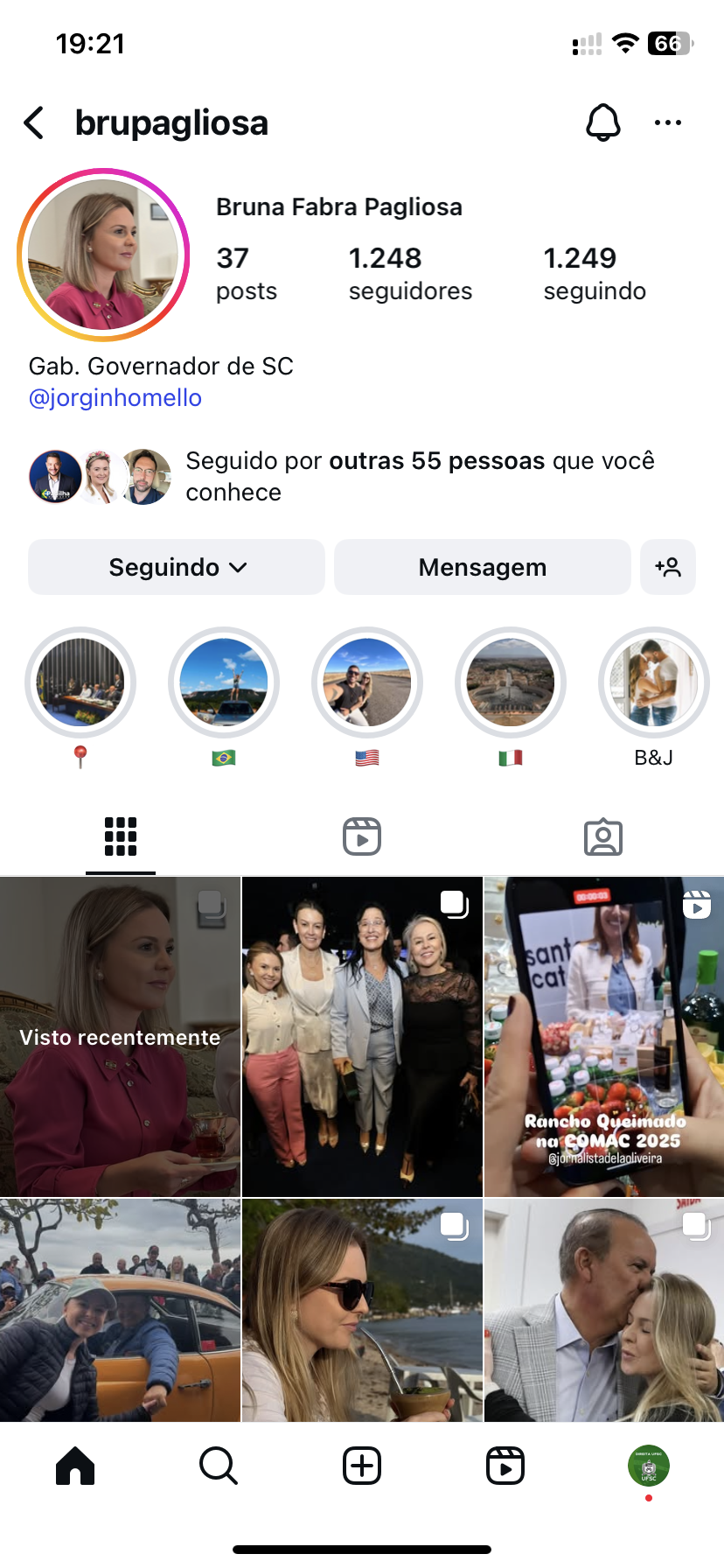The image size is (724, 1568).
Task: Open the @jorginhomello link in the bio
Action: coord(115,398)
